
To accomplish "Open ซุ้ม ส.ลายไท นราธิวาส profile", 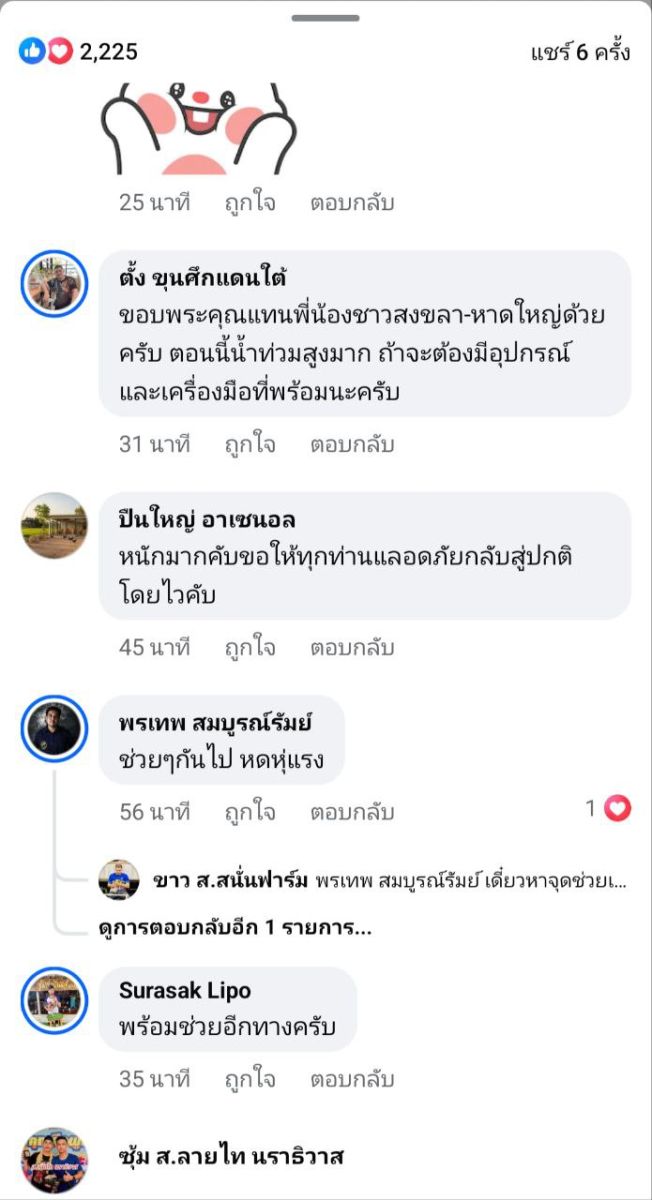I will 231,1157.
